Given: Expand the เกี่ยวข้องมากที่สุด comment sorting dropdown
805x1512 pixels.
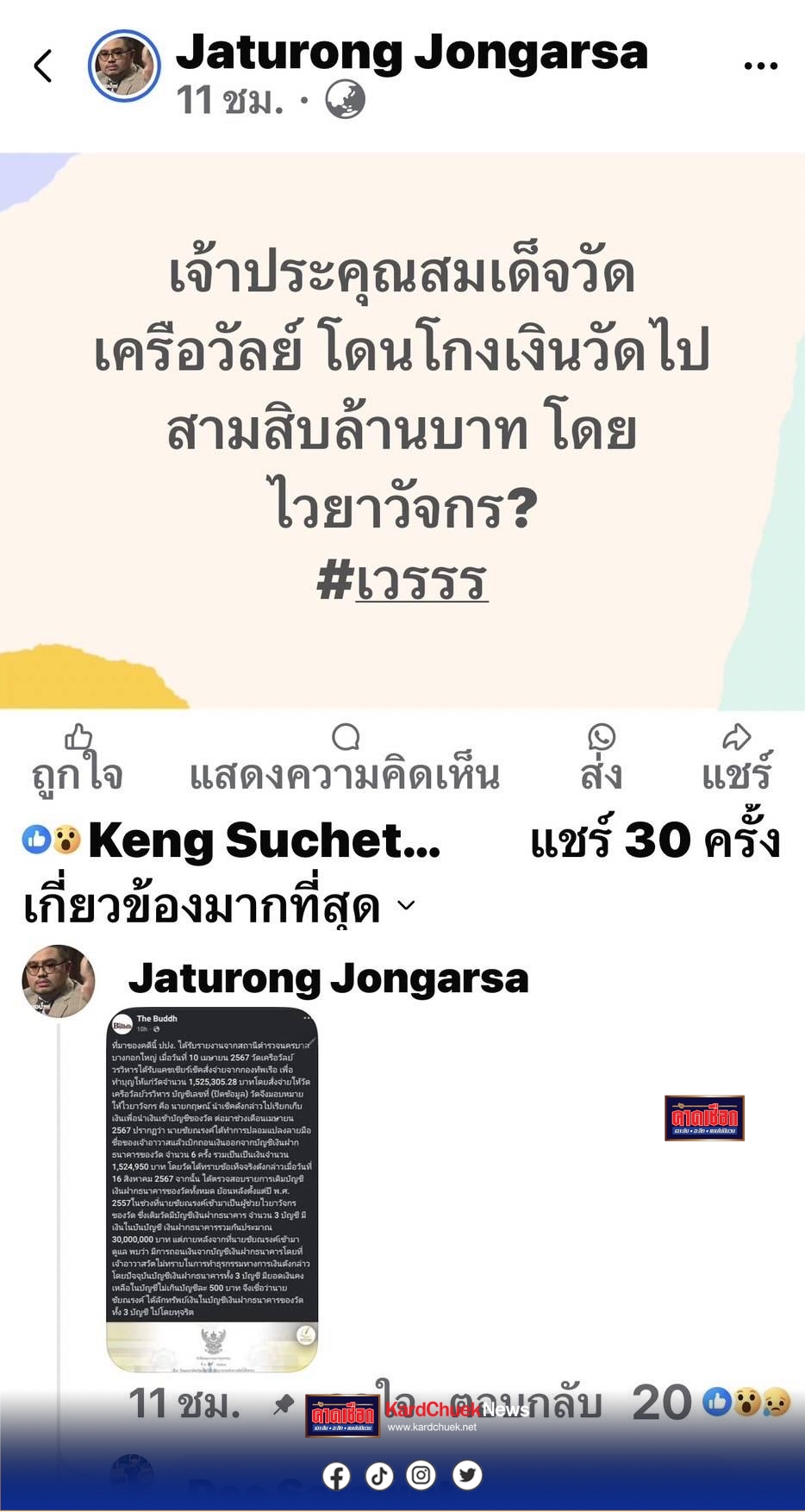Looking at the screenshot, I should tap(220, 906).
